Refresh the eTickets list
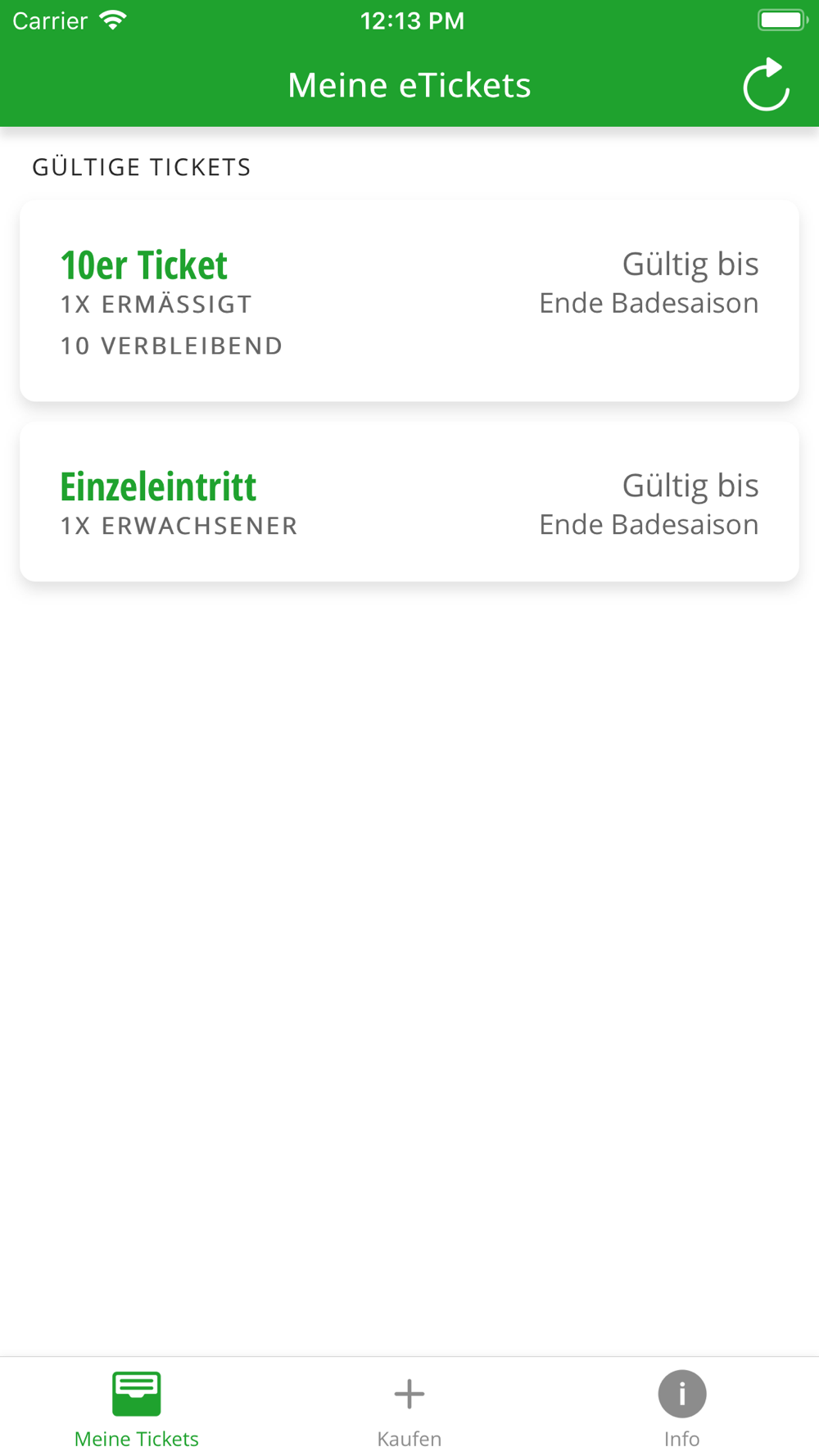 point(766,84)
